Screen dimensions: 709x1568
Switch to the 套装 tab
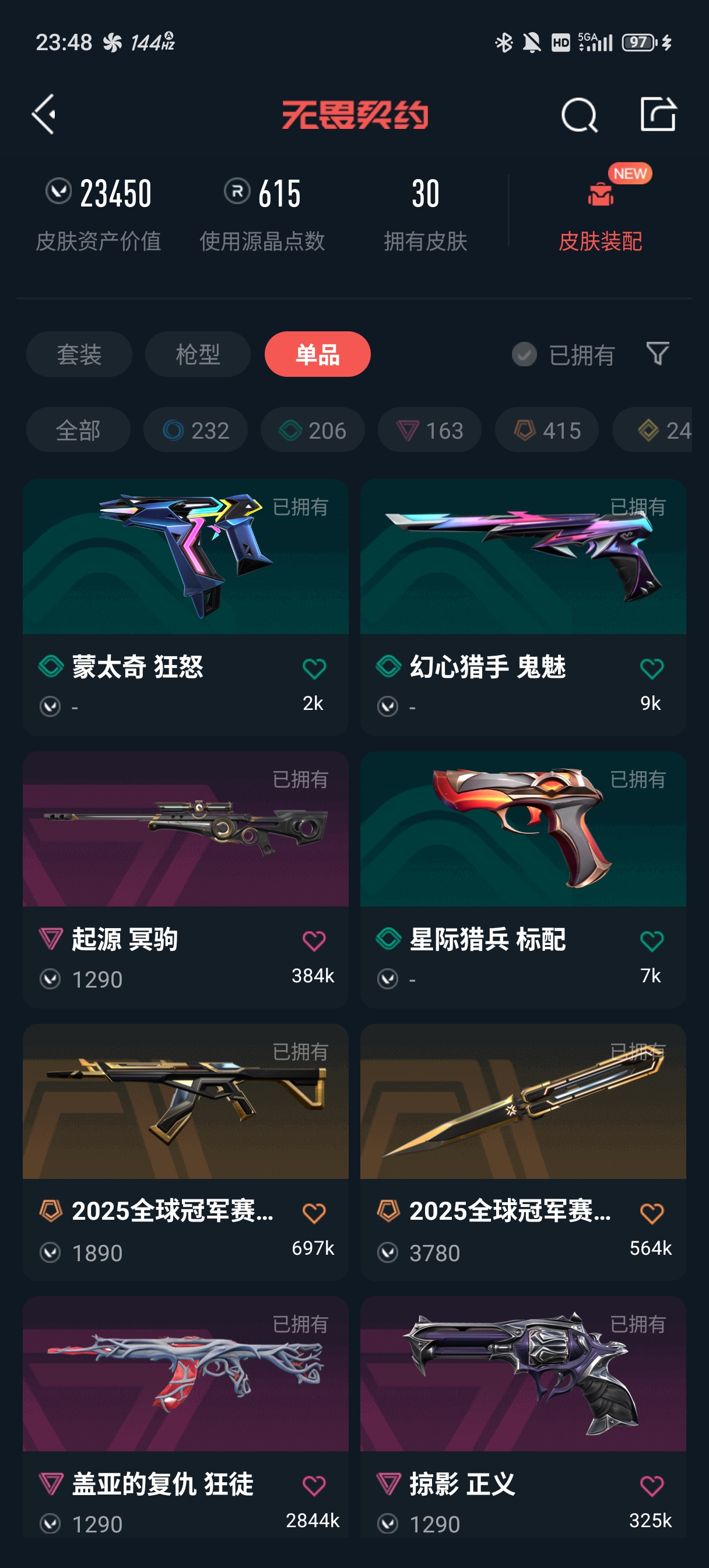tap(79, 354)
